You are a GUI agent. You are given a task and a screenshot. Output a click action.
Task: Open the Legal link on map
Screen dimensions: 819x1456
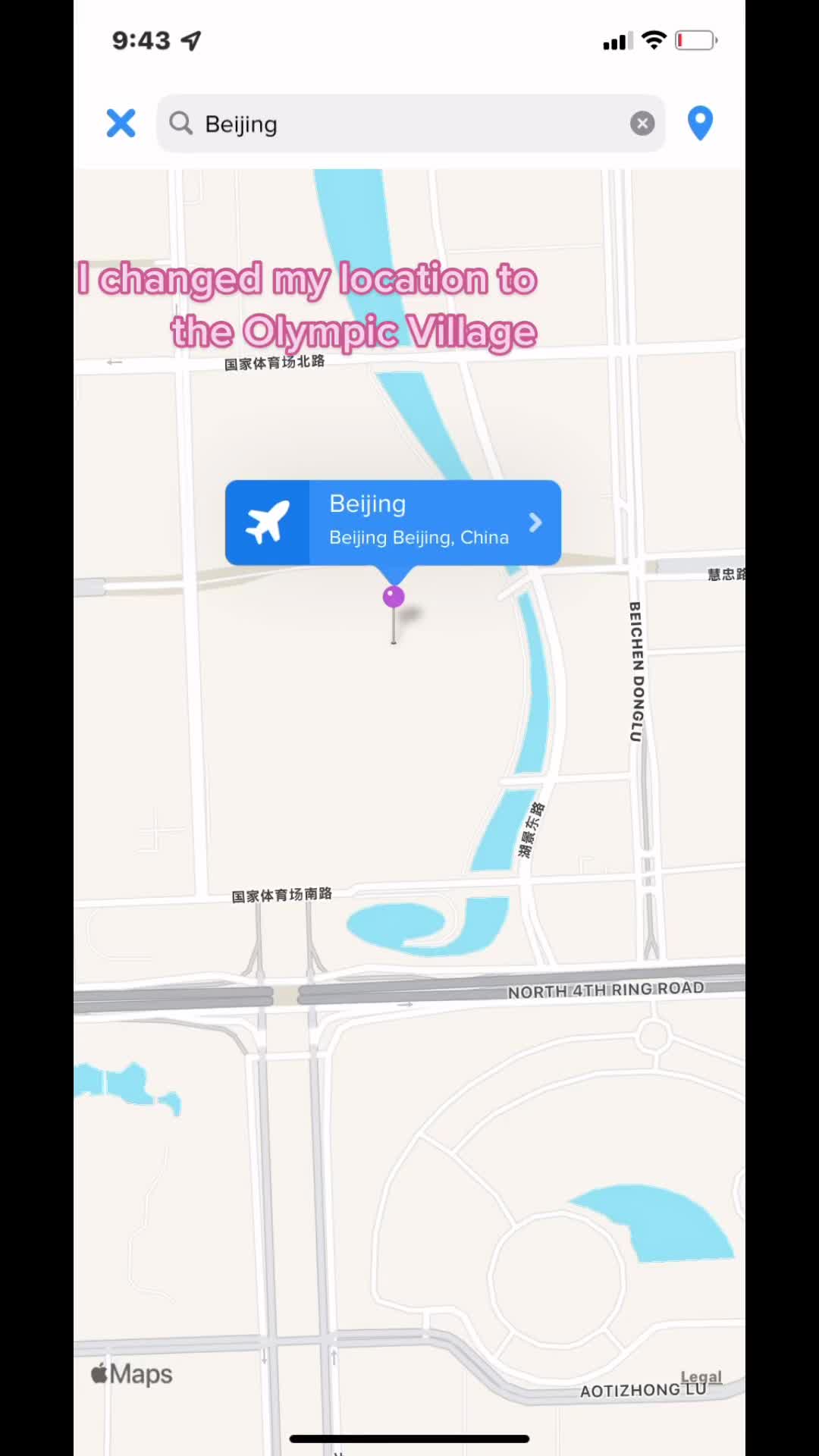(x=701, y=1376)
